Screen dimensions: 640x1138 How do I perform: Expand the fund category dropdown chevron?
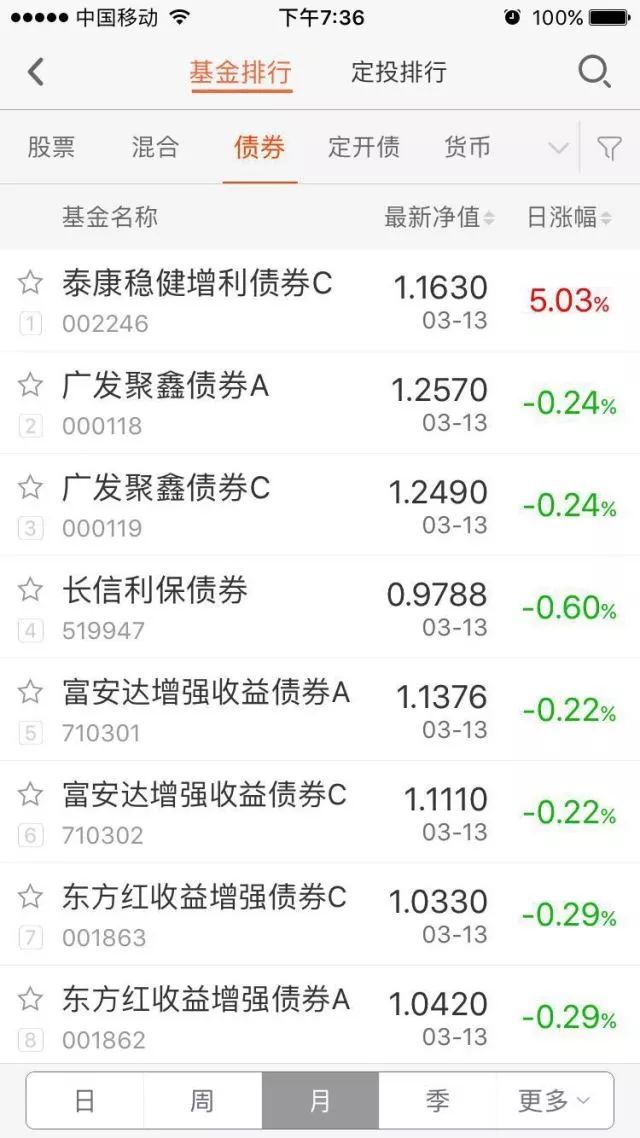[558, 148]
